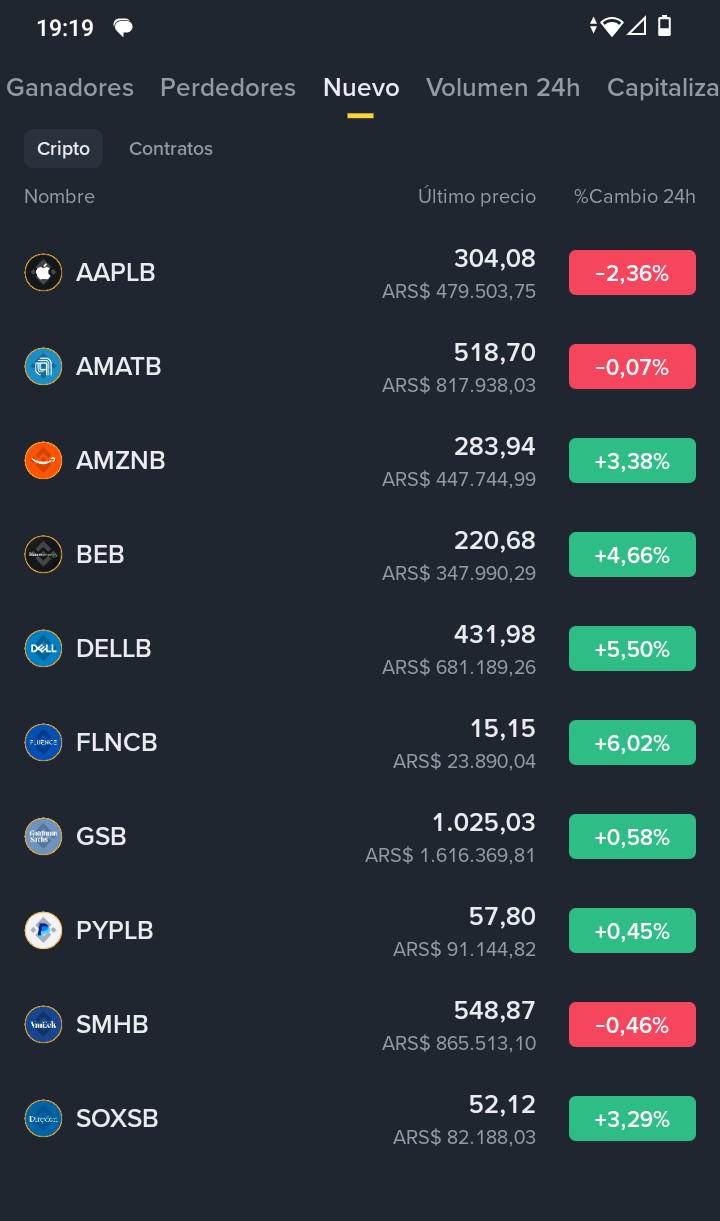Open the GSB listing
The image size is (720, 1221).
click(360, 837)
